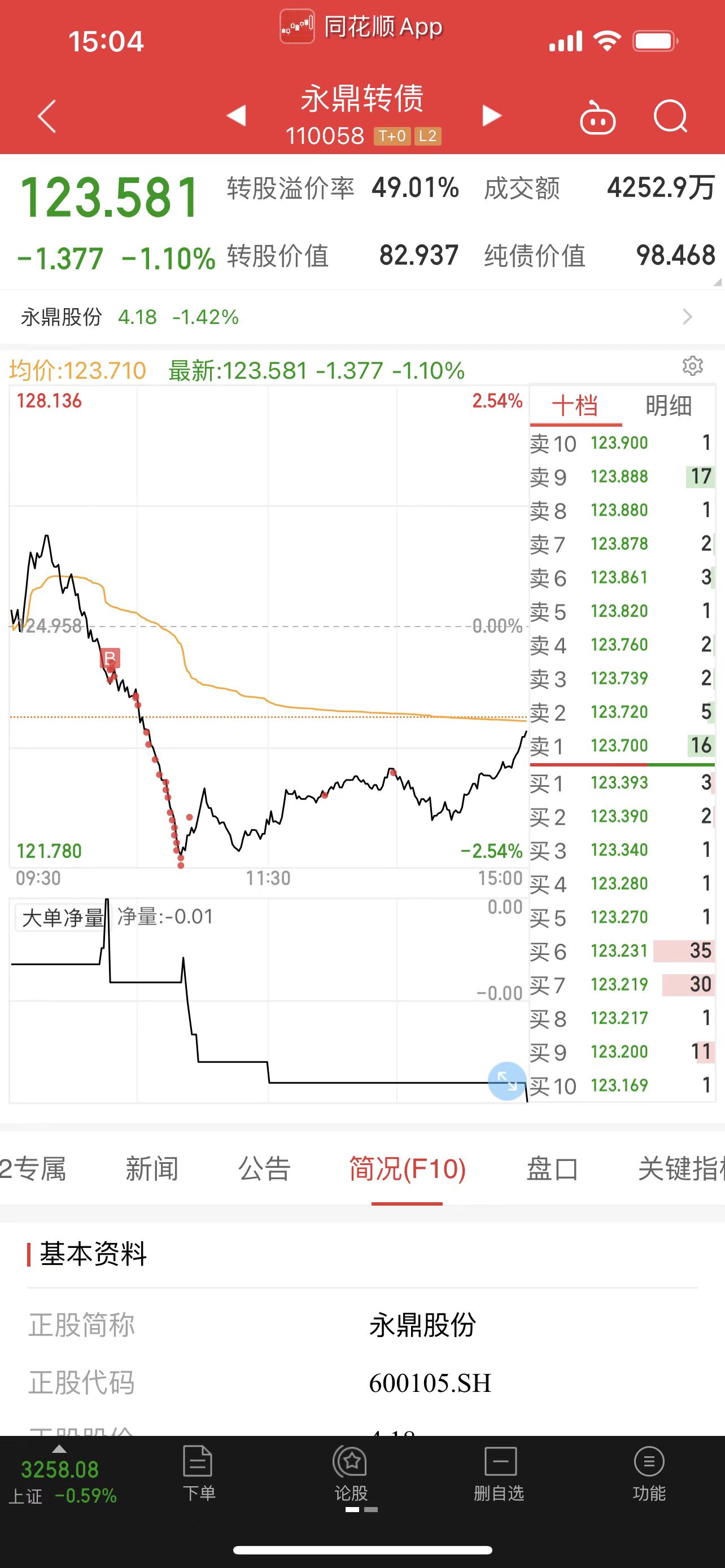
Task: Remove from watchlist via 删自选
Action: (x=500, y=1474)
